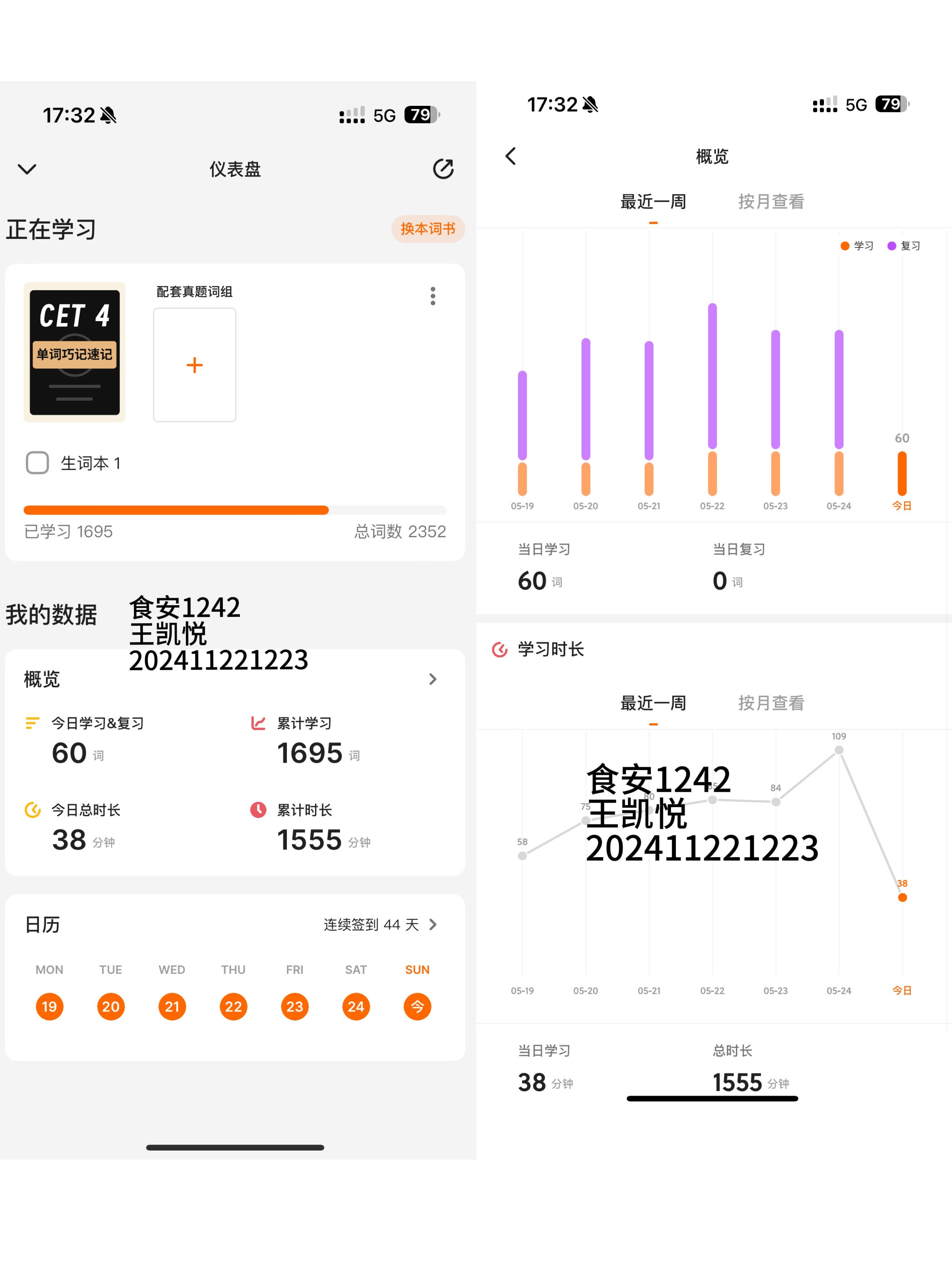Open the CET 4 单词巧记速记 book cover
Image resolution: width=952 pixels, height=1270 pixels.
tap(74, 352)
